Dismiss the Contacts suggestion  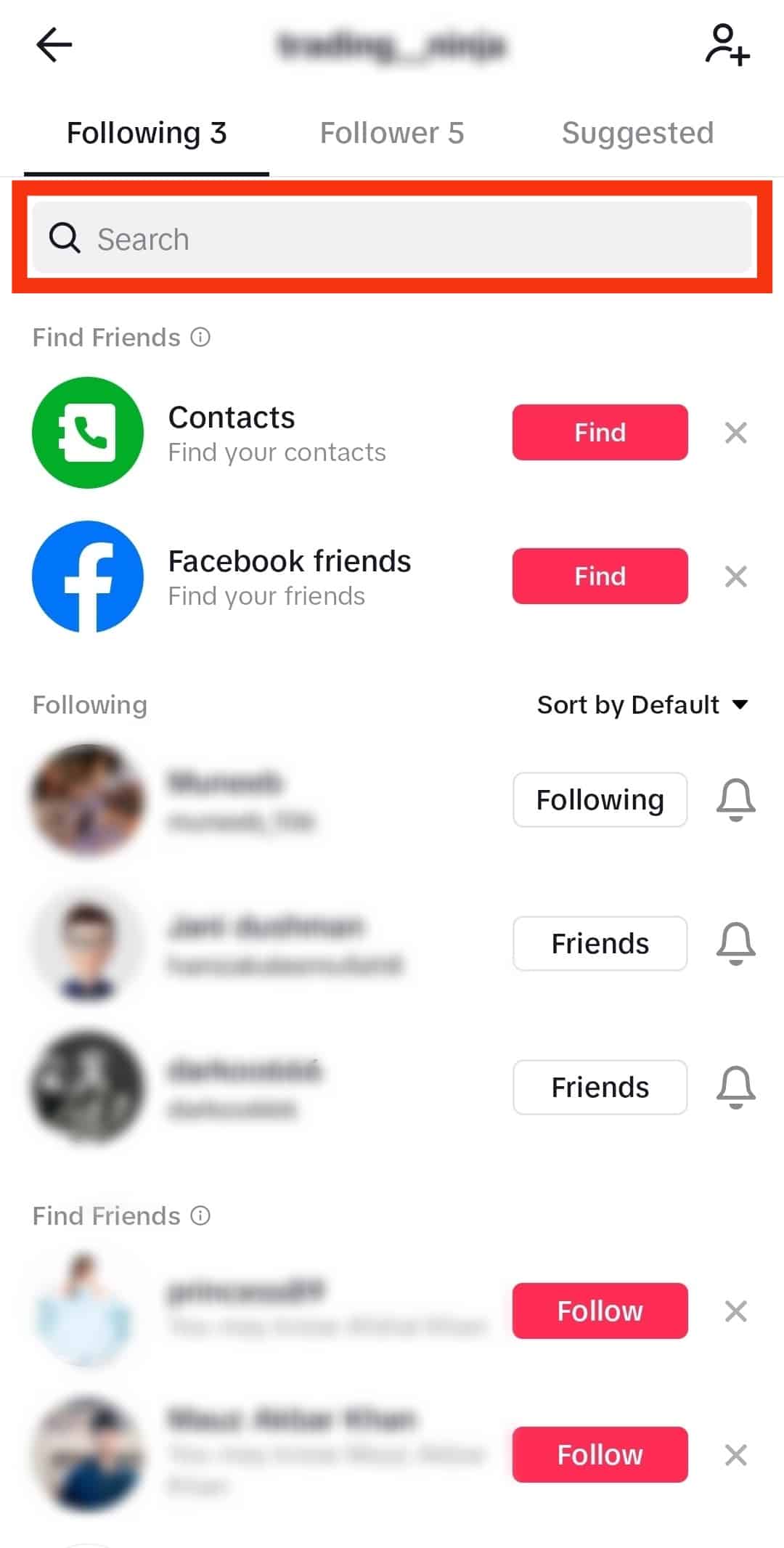[x=735, y=433]
